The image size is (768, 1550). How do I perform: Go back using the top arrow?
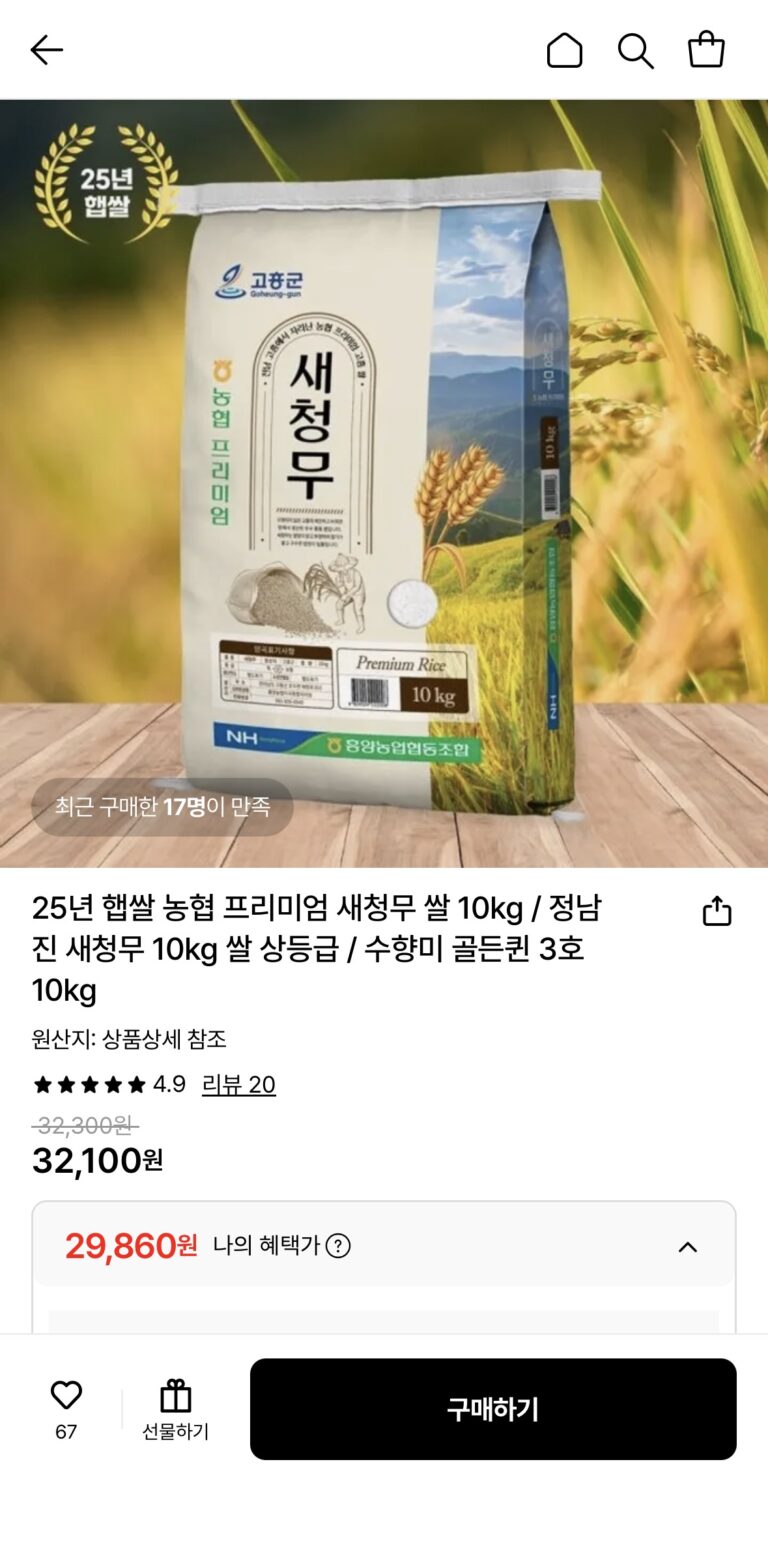[x=46, y=50]
